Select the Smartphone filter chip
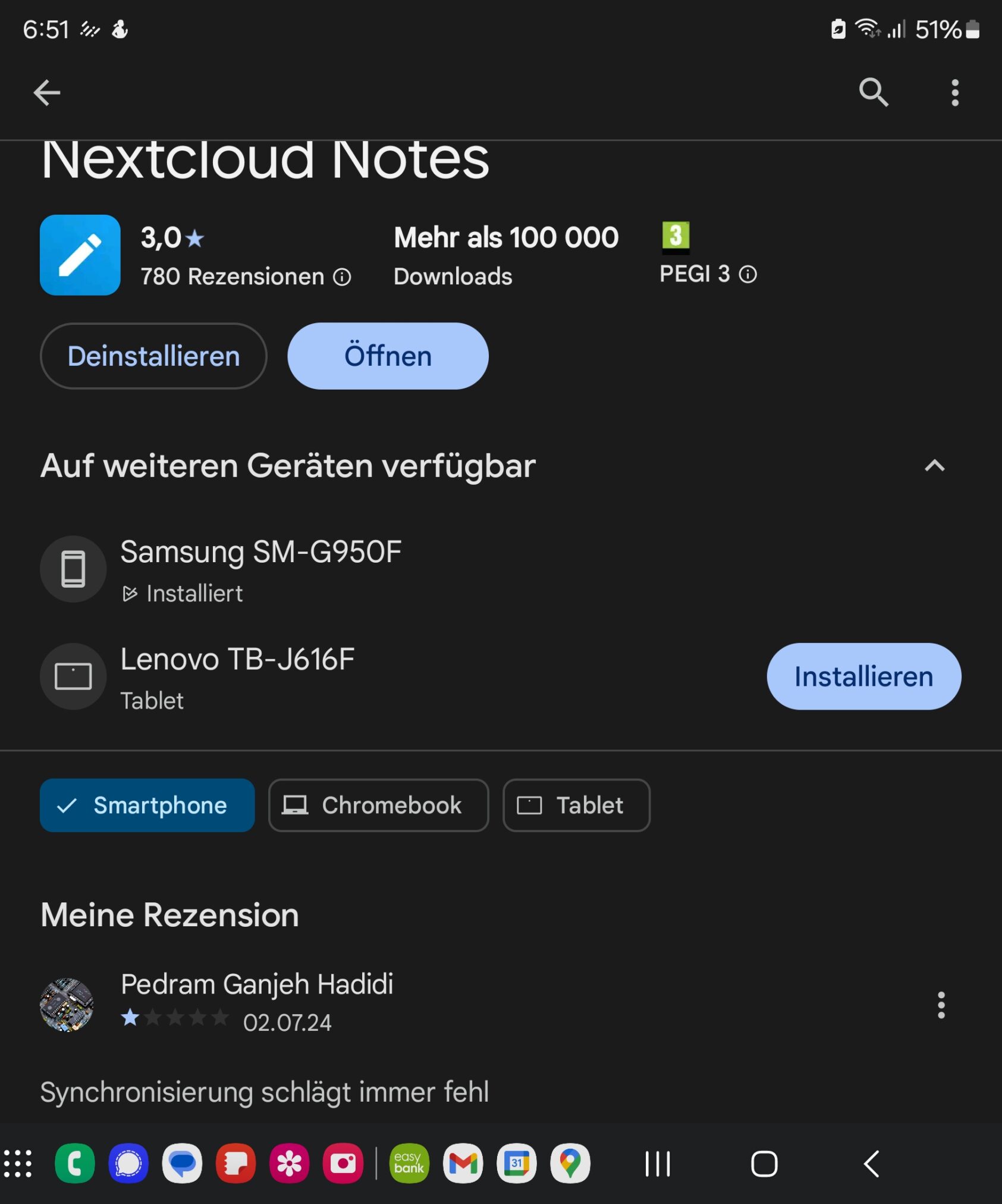Screen dimensions: 1002x1204 tap(147, 805)
